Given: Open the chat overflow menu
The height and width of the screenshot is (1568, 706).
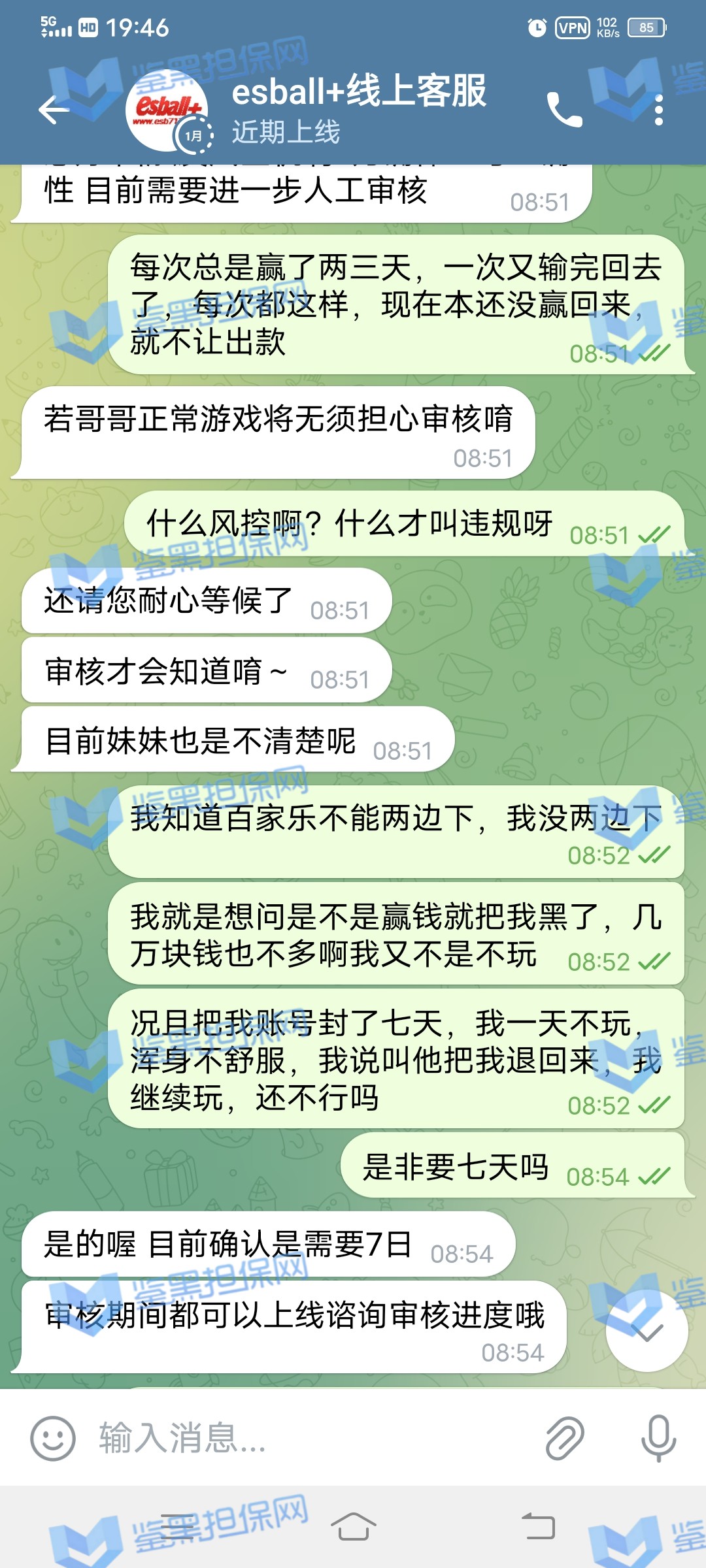Looking at the screenshot, I should coord(658,110).
